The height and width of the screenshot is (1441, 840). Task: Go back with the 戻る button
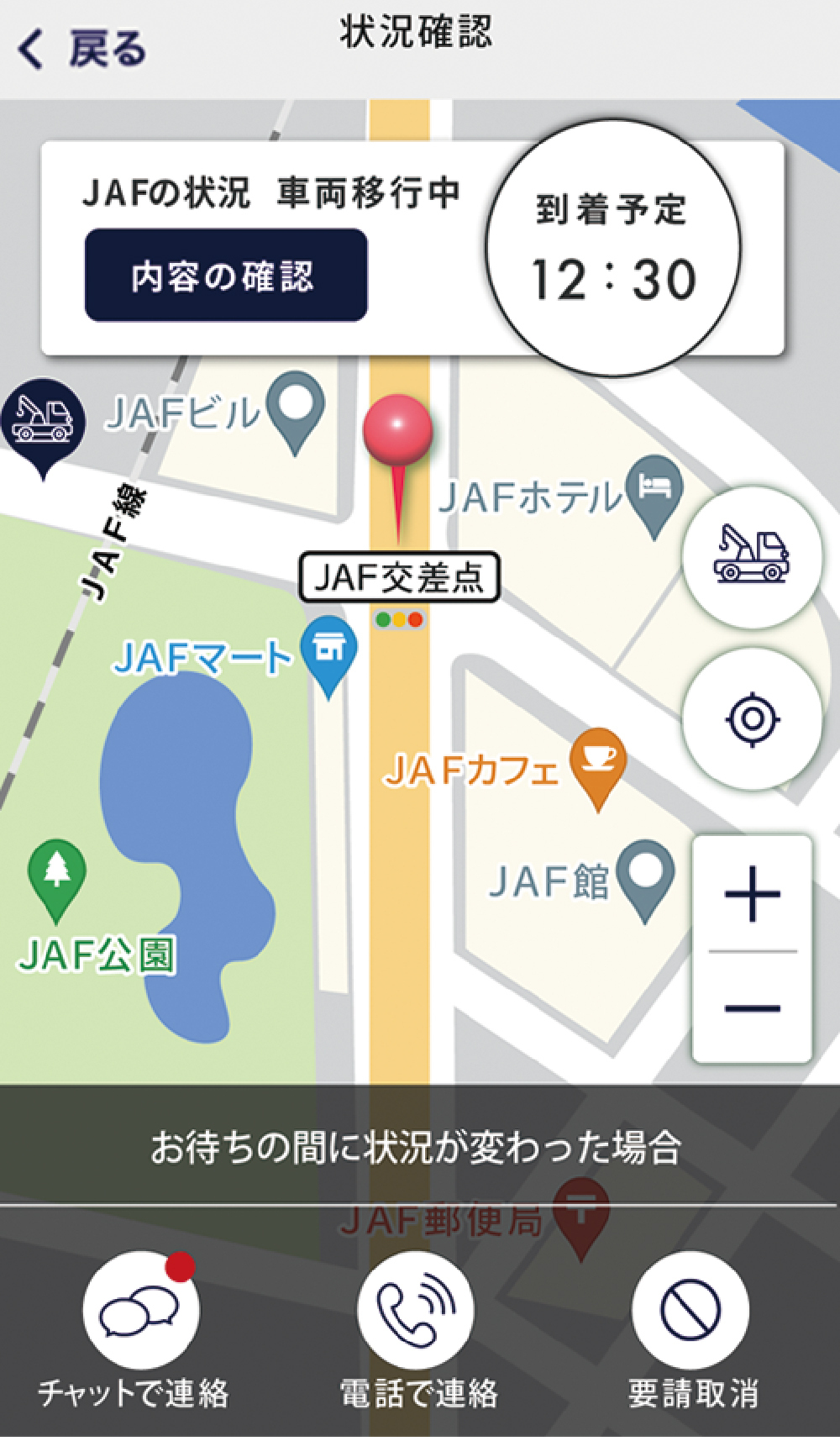(x=81, y=49)
